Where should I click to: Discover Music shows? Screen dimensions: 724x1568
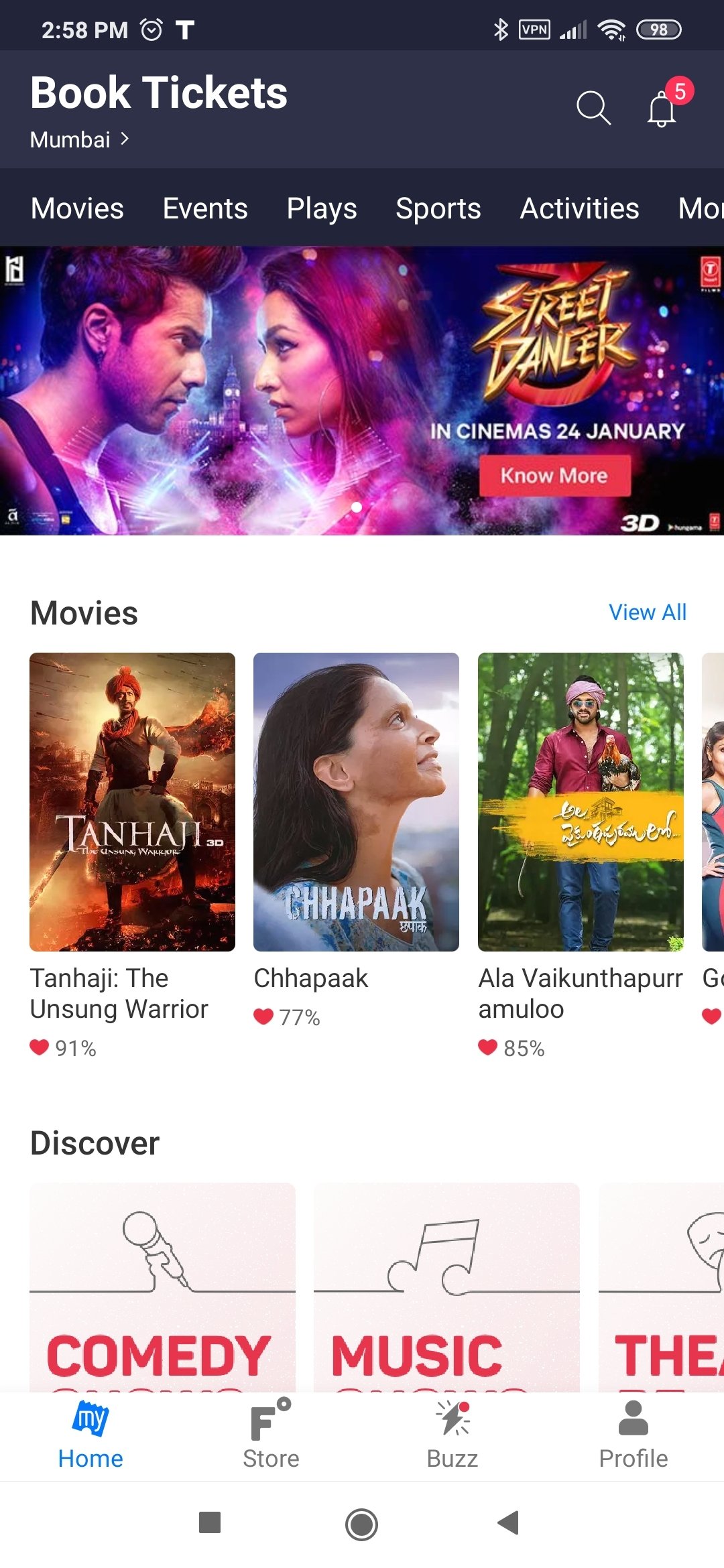coord(446,1287)
